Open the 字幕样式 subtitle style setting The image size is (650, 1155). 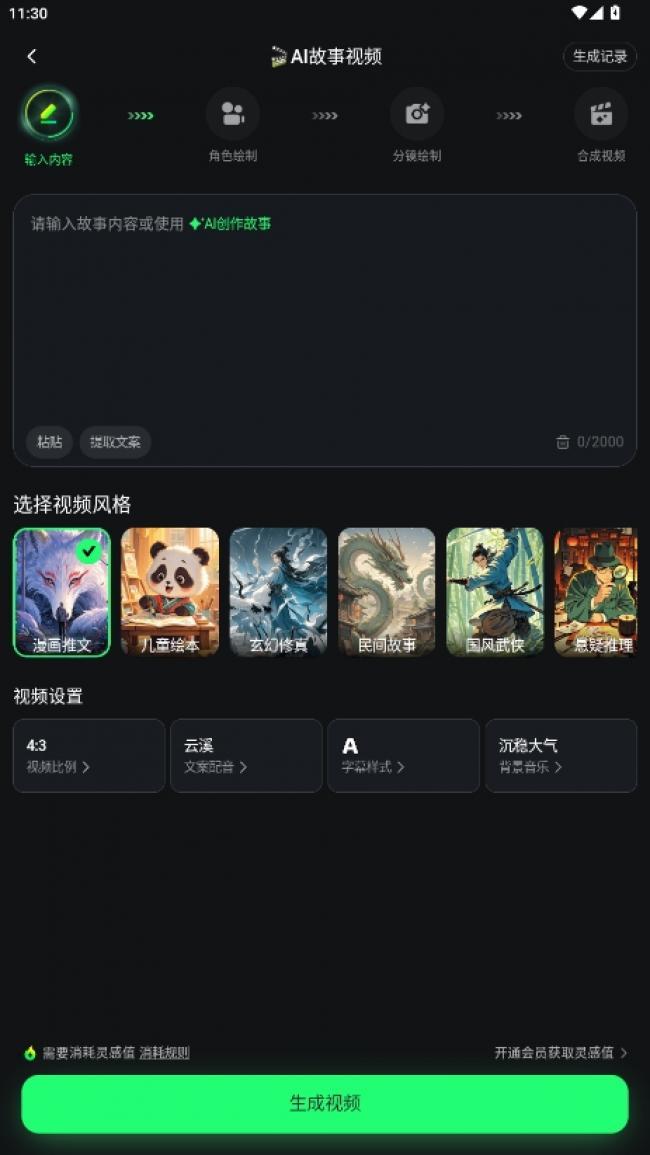pyautogui.click(x=403, y=756)
